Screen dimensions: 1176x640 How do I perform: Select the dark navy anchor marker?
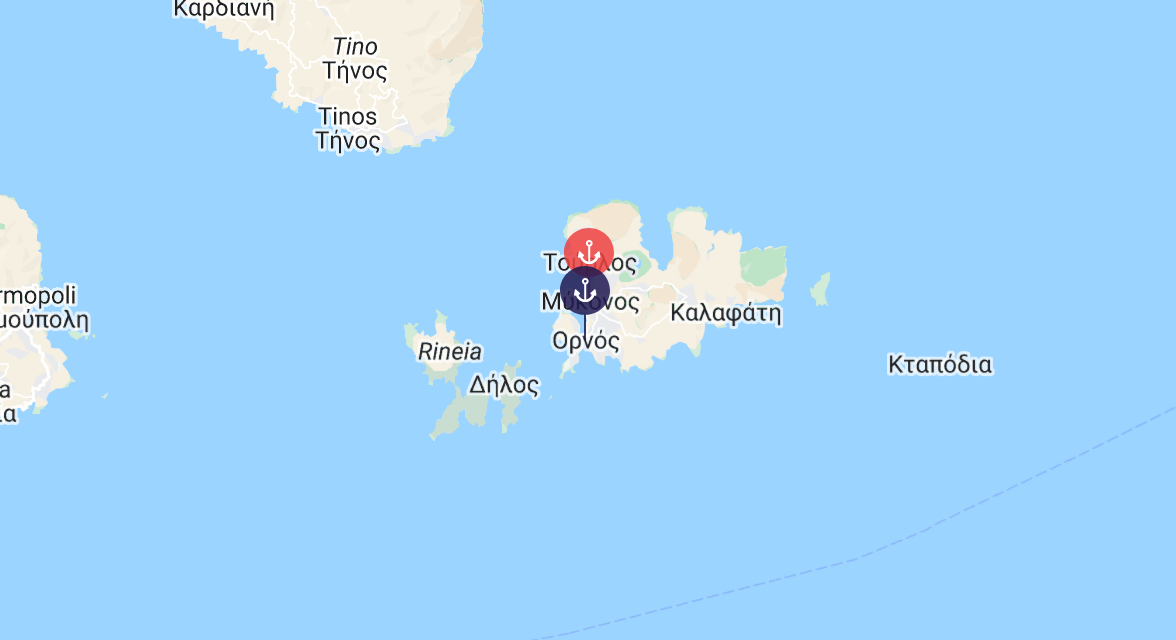click(x=585, y=292)
